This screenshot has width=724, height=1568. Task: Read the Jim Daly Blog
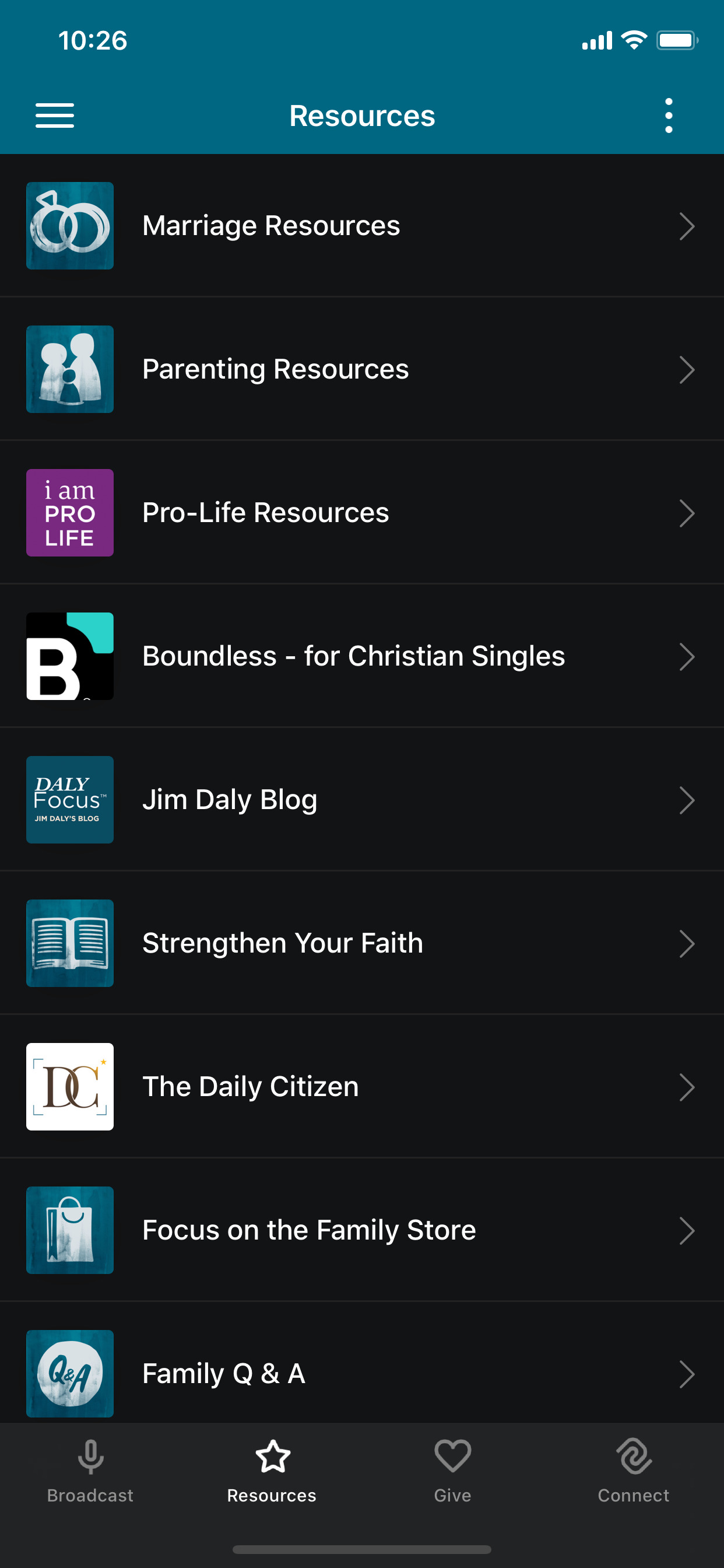[361, 800]
